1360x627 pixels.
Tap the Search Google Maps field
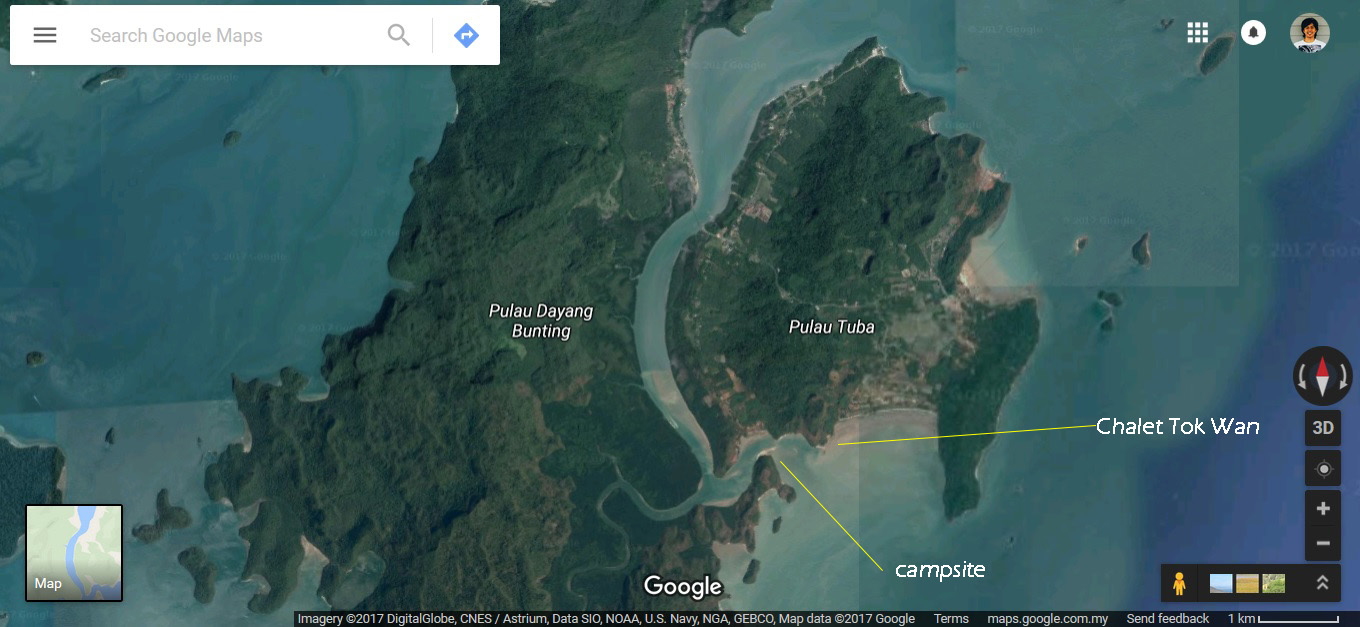[230, 35]
